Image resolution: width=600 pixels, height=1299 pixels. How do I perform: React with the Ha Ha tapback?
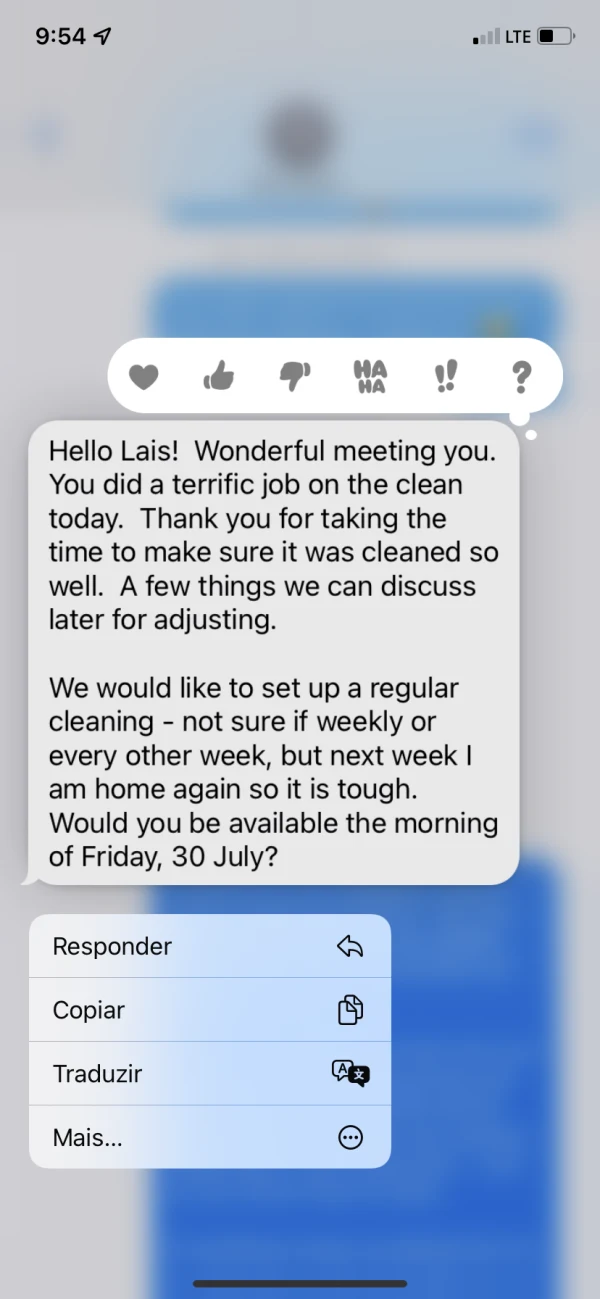pos(370,377)
